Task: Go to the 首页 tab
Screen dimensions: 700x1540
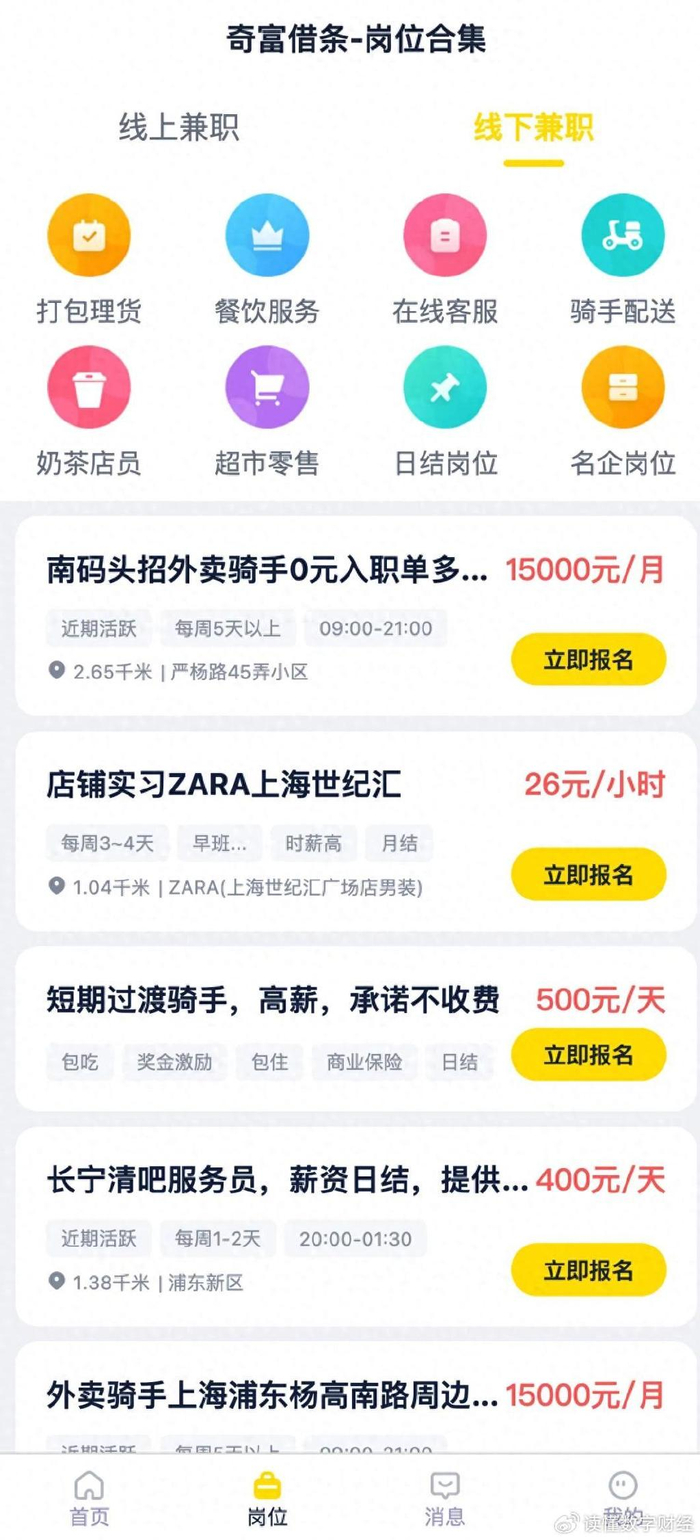Action: 89,1497
